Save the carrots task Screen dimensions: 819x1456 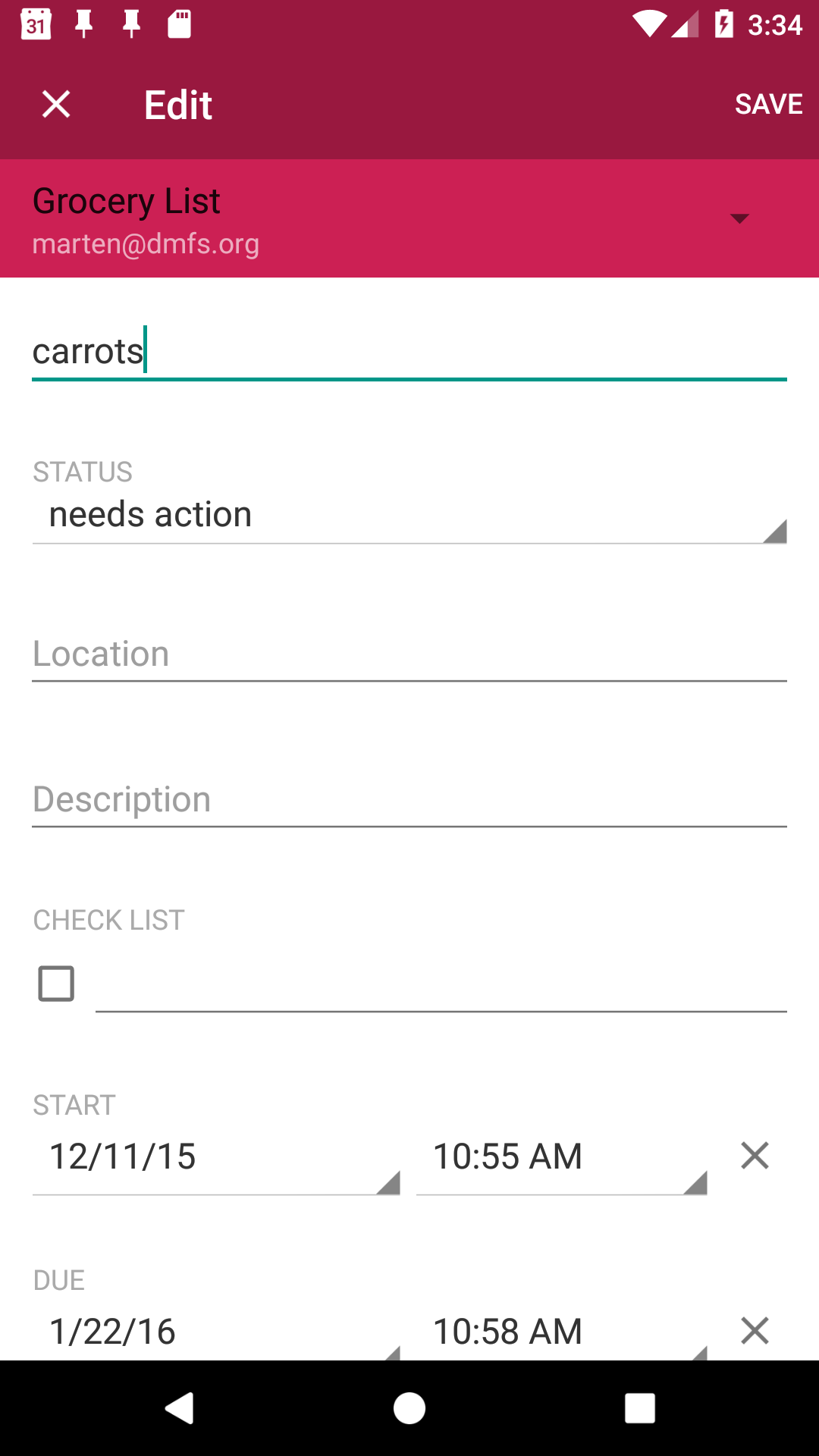(x=768, y=104)
